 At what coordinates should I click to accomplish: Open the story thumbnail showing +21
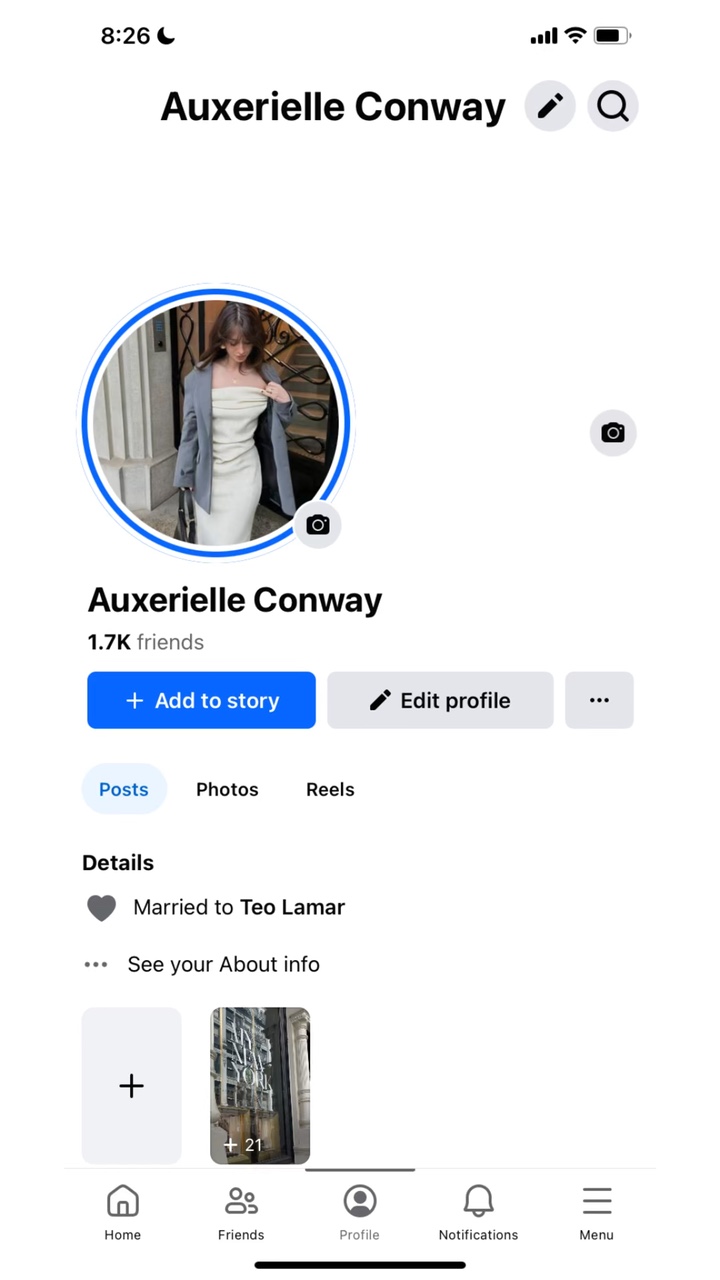(x=260, y=1085)
